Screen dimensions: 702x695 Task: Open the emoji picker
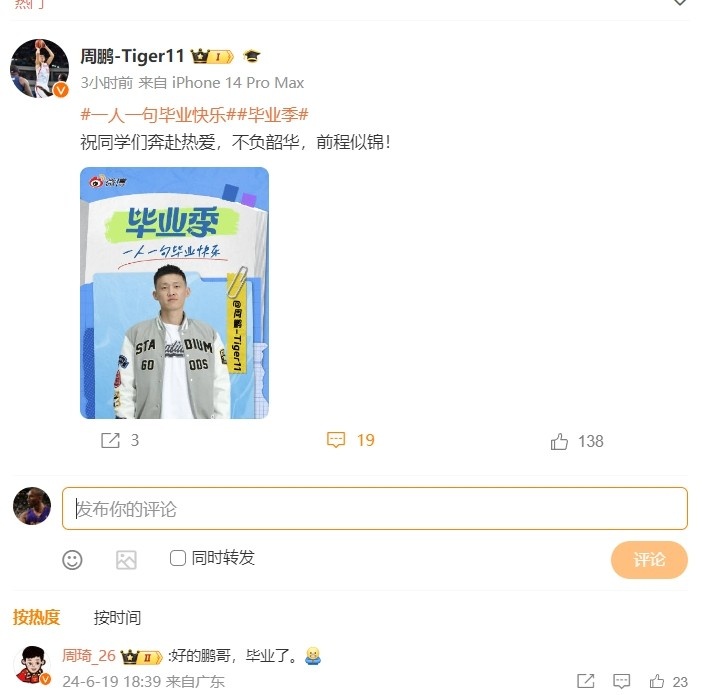(72, 560)
